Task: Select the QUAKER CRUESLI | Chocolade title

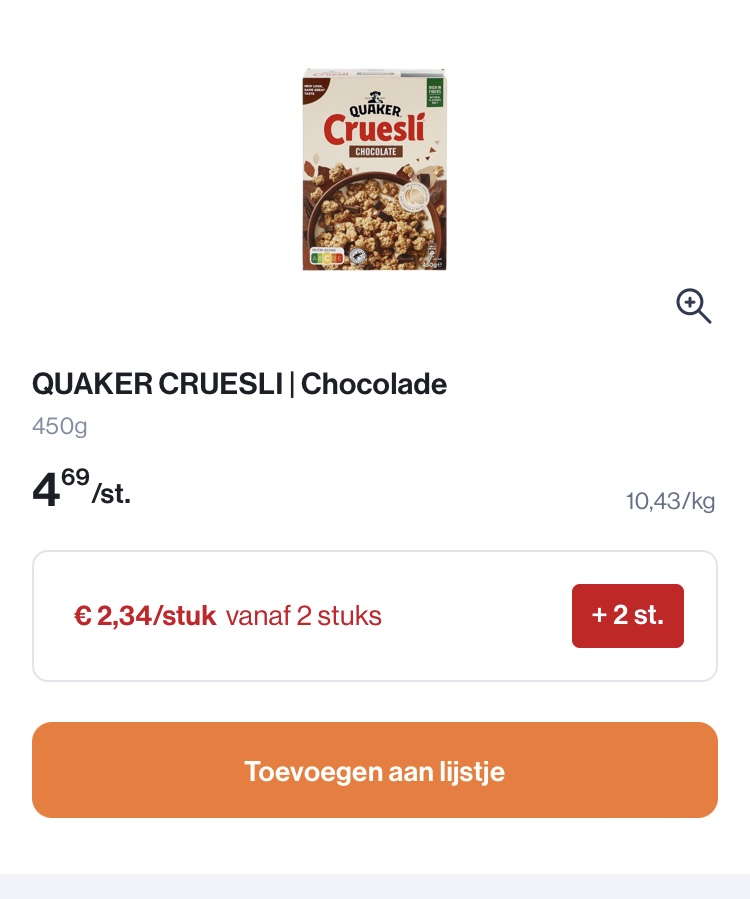Action: click(239, 384)
